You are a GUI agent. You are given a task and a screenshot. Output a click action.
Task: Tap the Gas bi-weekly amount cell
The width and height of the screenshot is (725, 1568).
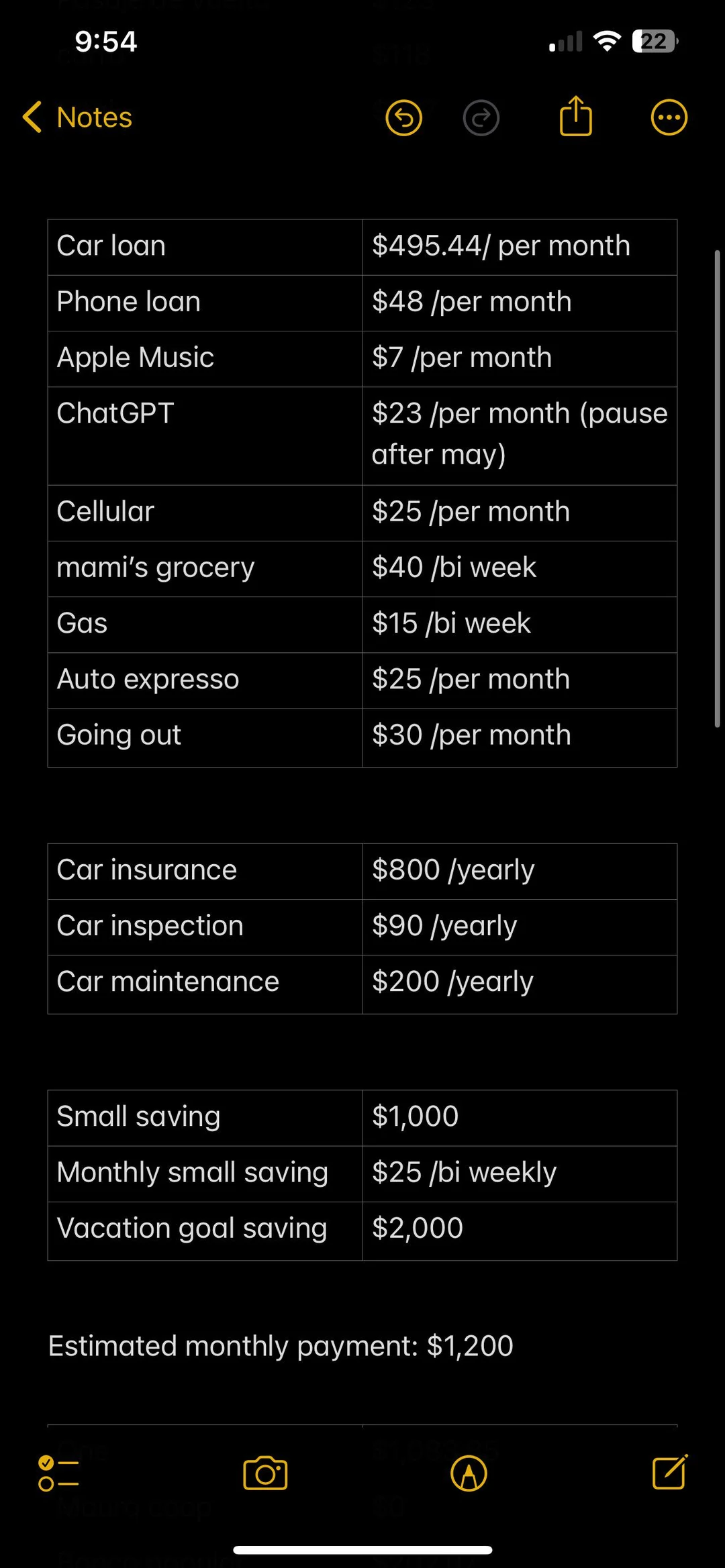451,623
